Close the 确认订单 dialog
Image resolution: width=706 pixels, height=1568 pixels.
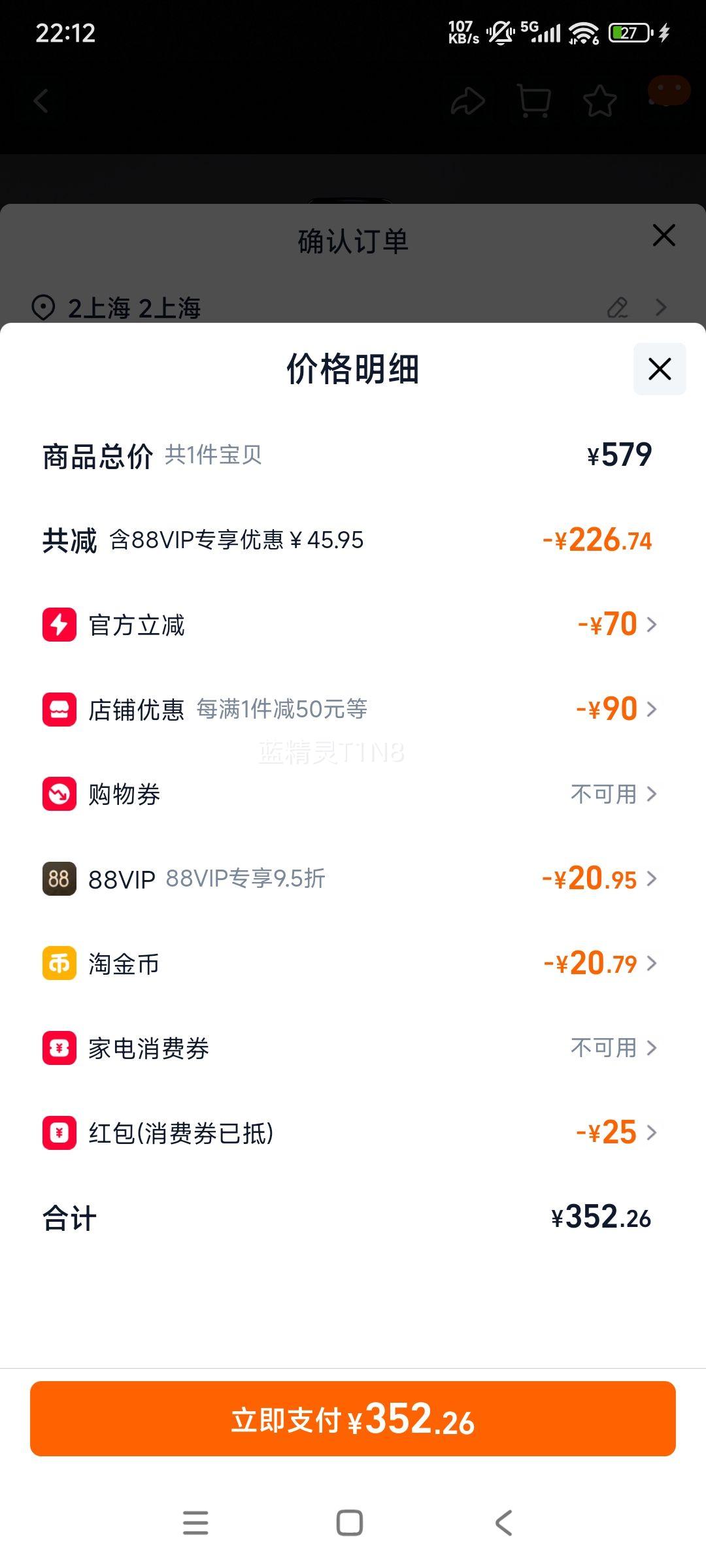coord(664,236)
